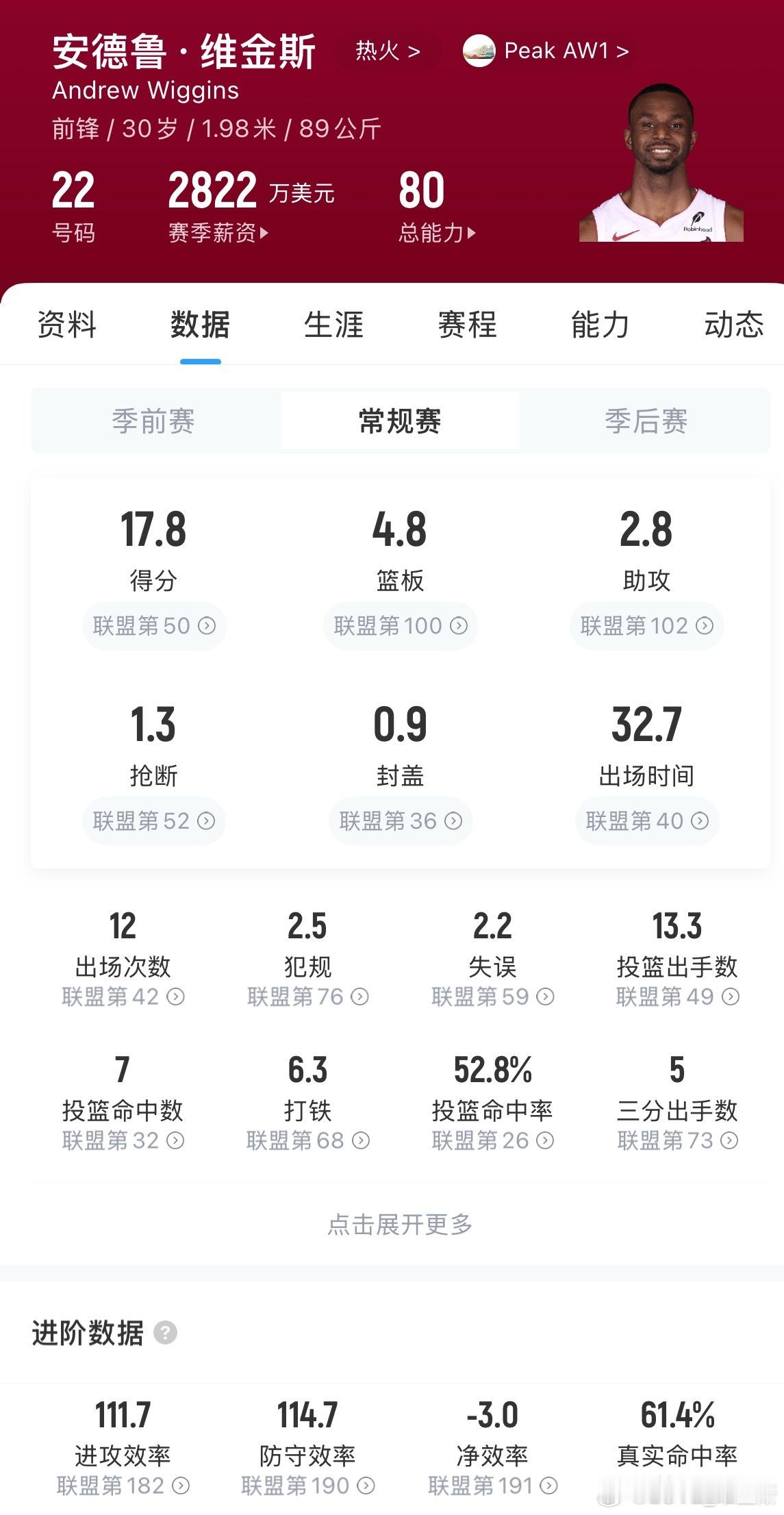The image size is (784, 1515).
Task: Tap the 出场时间 rank 联盟第40 arrow
Action: [x=701, y=821]
